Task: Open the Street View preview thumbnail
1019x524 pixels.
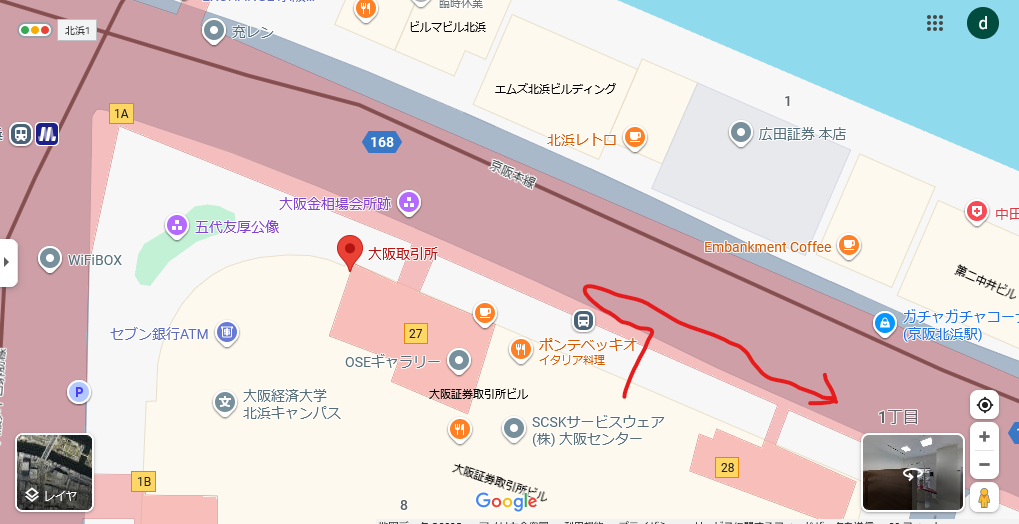Action: point(912,472)
